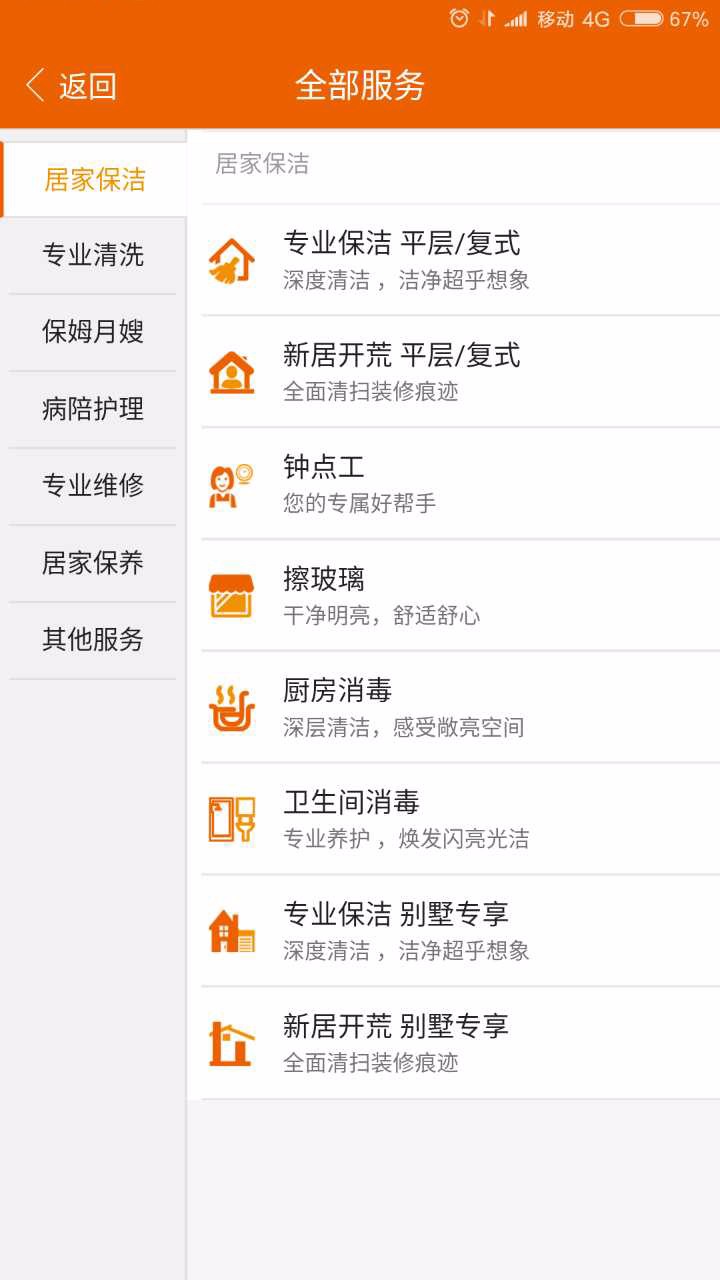Image resolution: width=720 pixels, height=1280 pixels.
Task: Open the 居家保养 category
Action: pyautogui.click(x=93, y=564)
